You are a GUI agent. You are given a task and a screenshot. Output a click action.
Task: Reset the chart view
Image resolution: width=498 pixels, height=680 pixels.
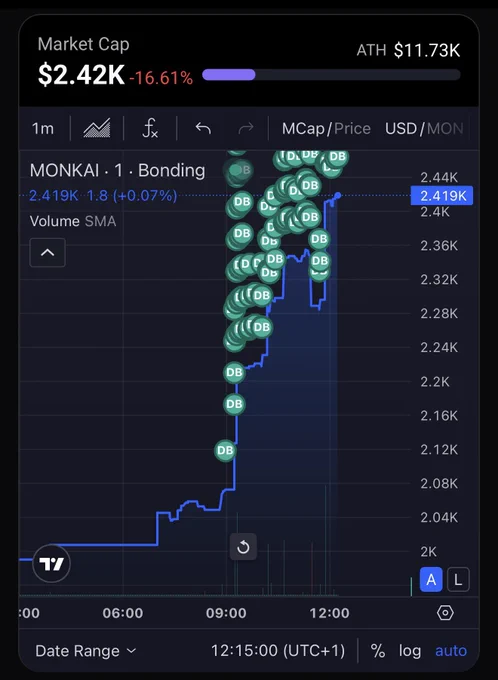(243, 547)
